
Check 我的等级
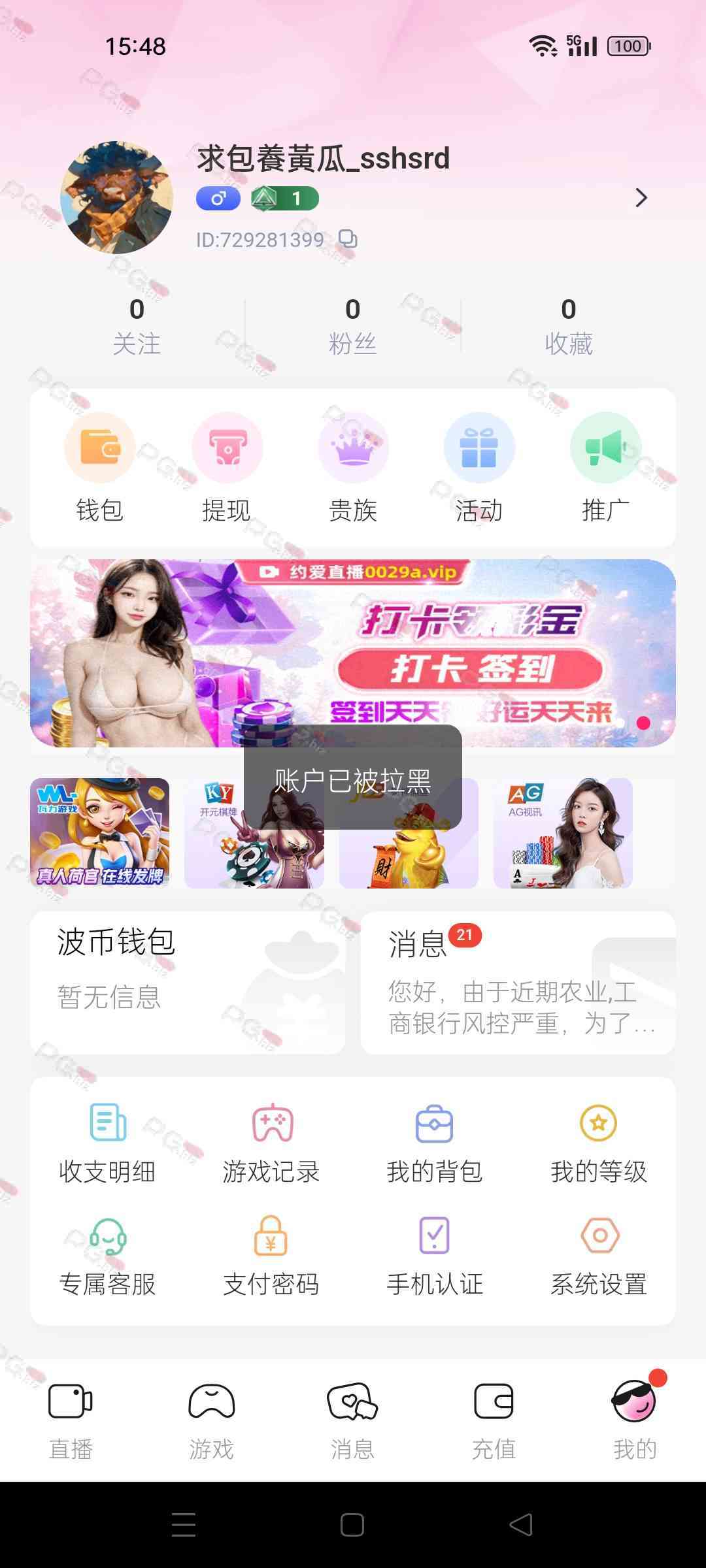point(599,1144)
